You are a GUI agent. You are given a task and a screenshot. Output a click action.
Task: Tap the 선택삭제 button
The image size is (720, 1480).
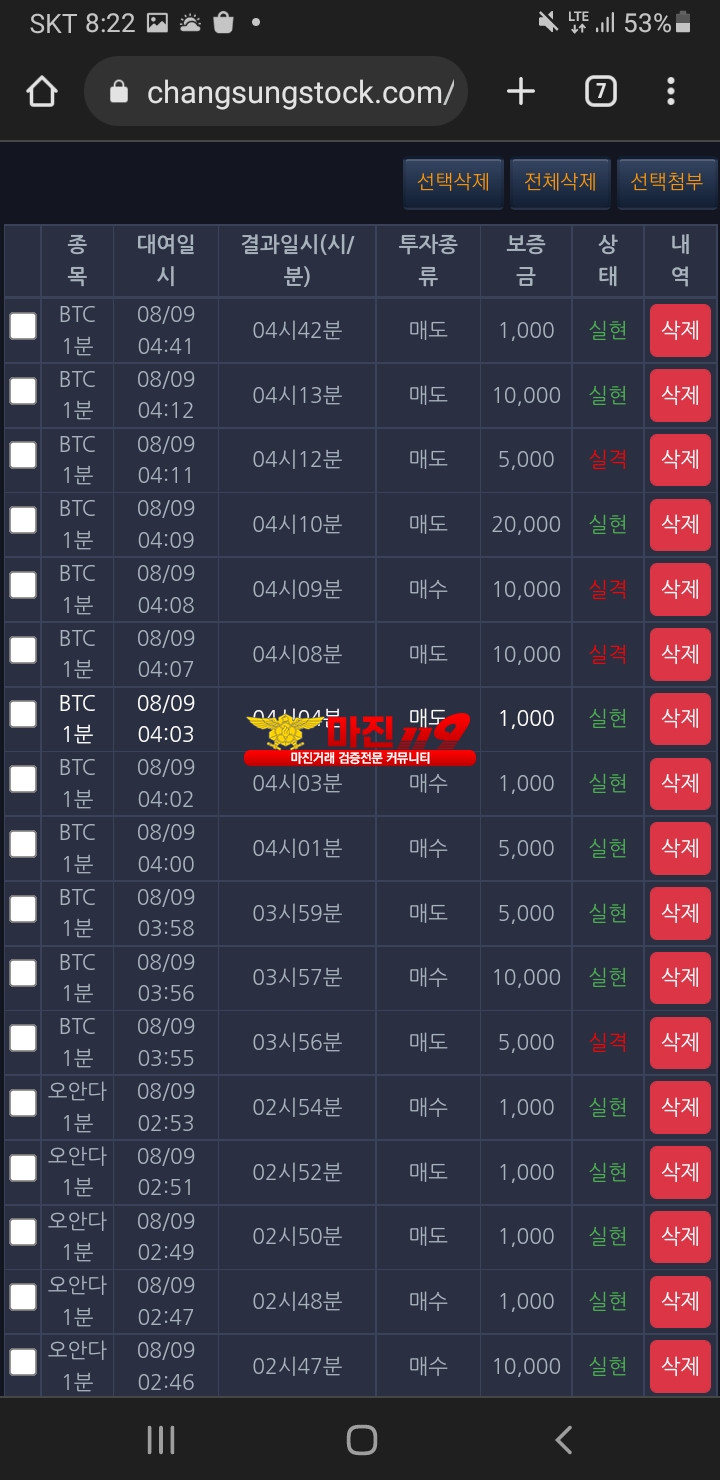[x=453, y=182]
